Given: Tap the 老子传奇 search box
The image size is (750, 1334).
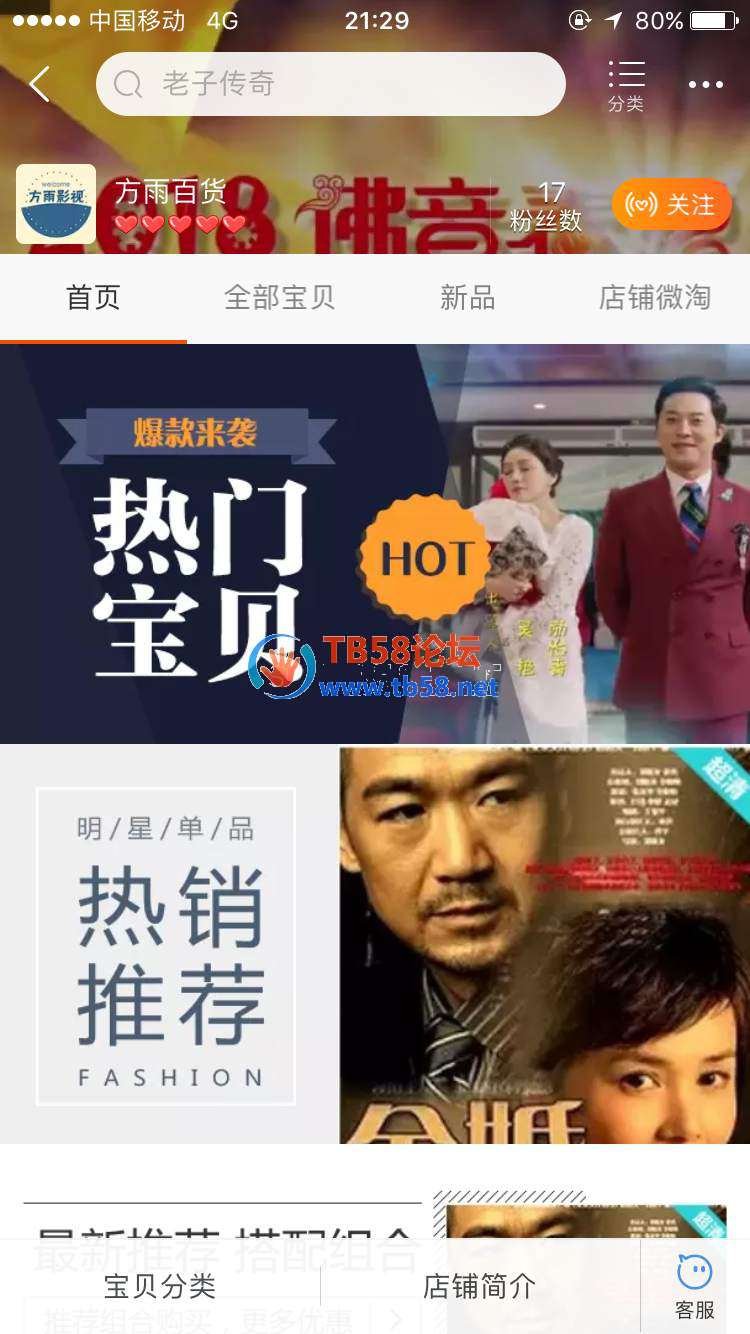Looking at the screenshot, I should (330, 84).
